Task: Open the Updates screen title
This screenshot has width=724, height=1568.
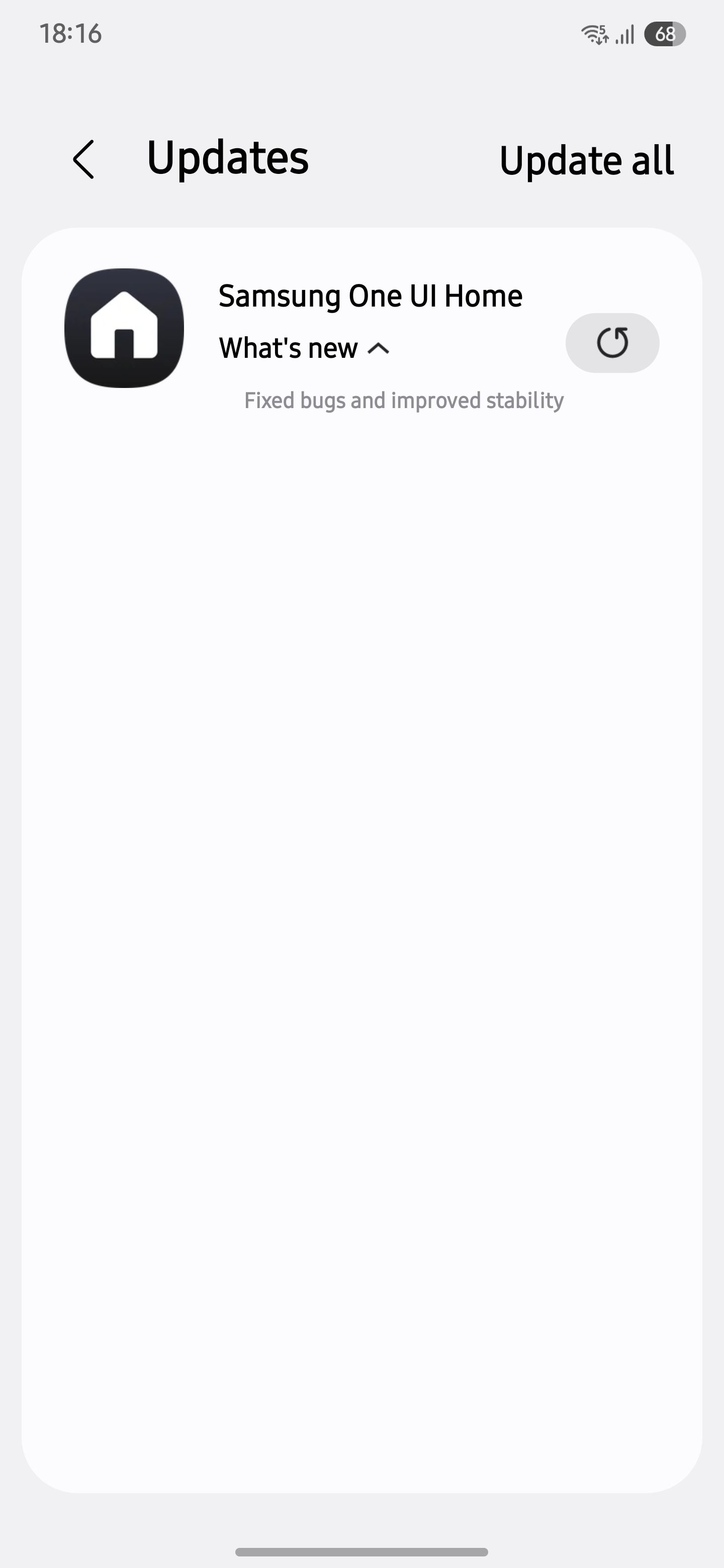Action: (228, 158)
